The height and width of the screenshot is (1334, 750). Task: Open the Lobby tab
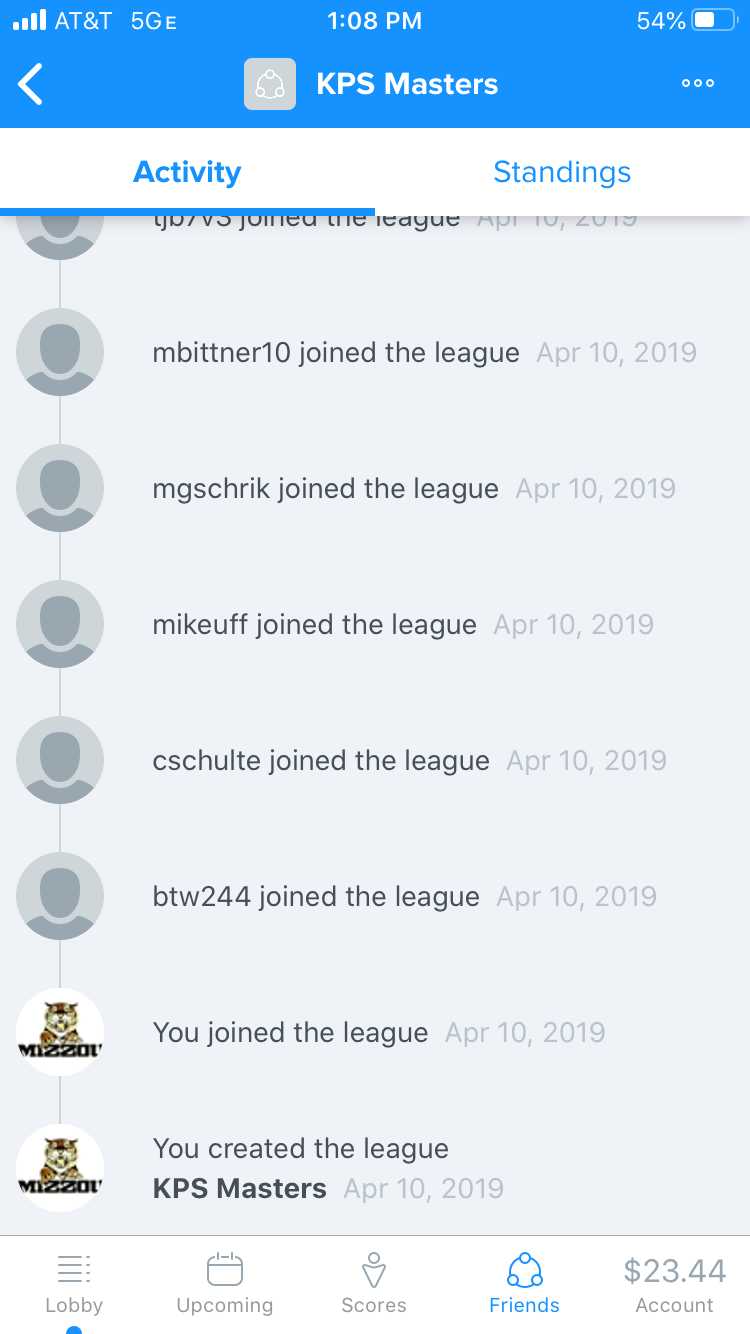(74, 1284)
